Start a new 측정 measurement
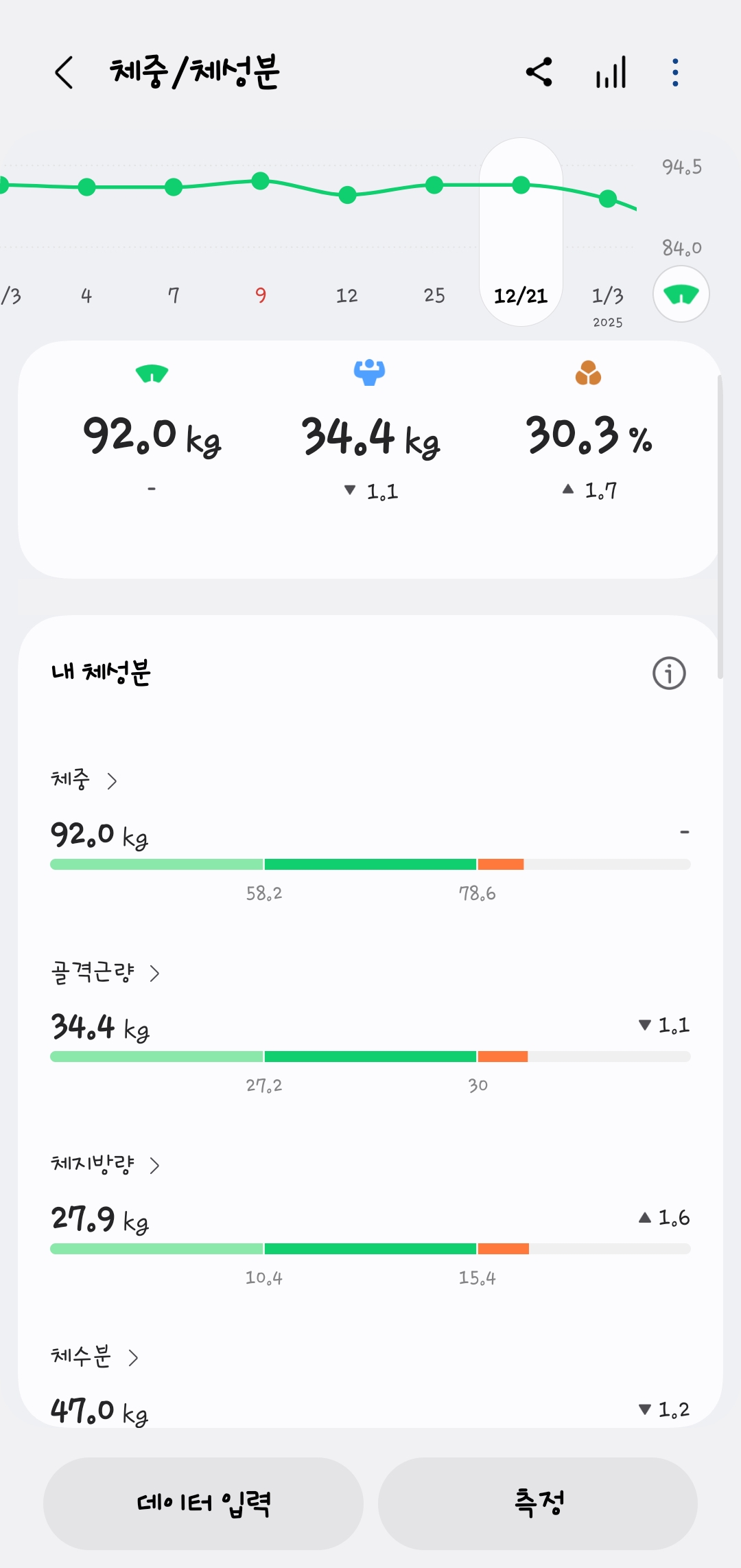The width and height of the screenshot is (741, 1568). coord(538,1503)
